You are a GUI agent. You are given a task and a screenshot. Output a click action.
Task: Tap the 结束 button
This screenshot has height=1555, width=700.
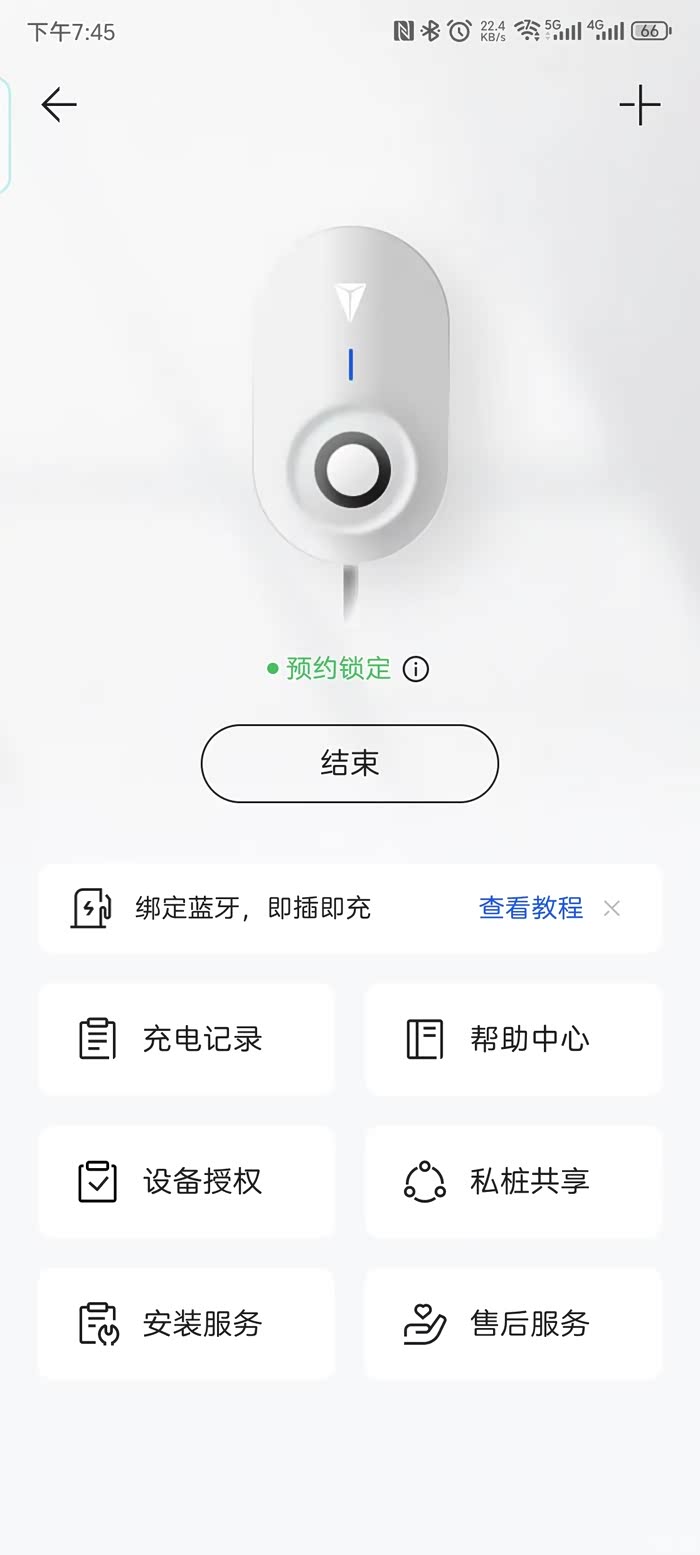pos(350,763)
